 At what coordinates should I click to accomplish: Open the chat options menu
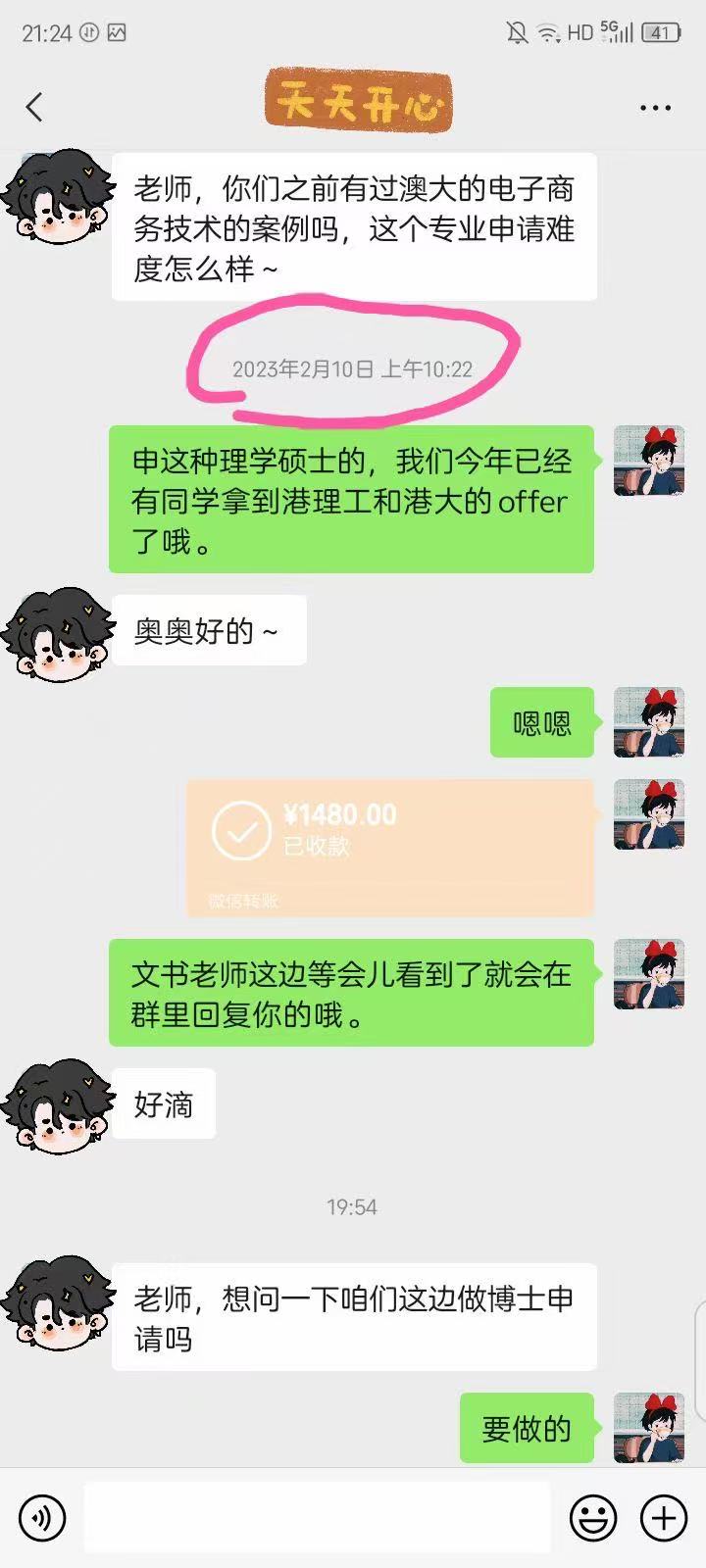pyautogui.click(x=655, y=108)
